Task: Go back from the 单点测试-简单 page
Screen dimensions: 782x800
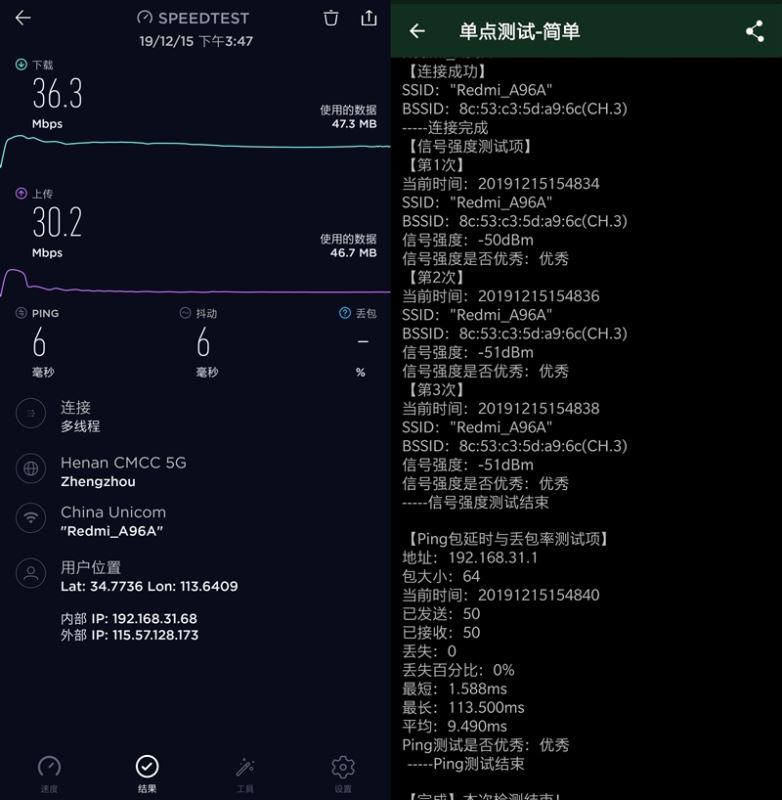Action: (x=417, y=31)
